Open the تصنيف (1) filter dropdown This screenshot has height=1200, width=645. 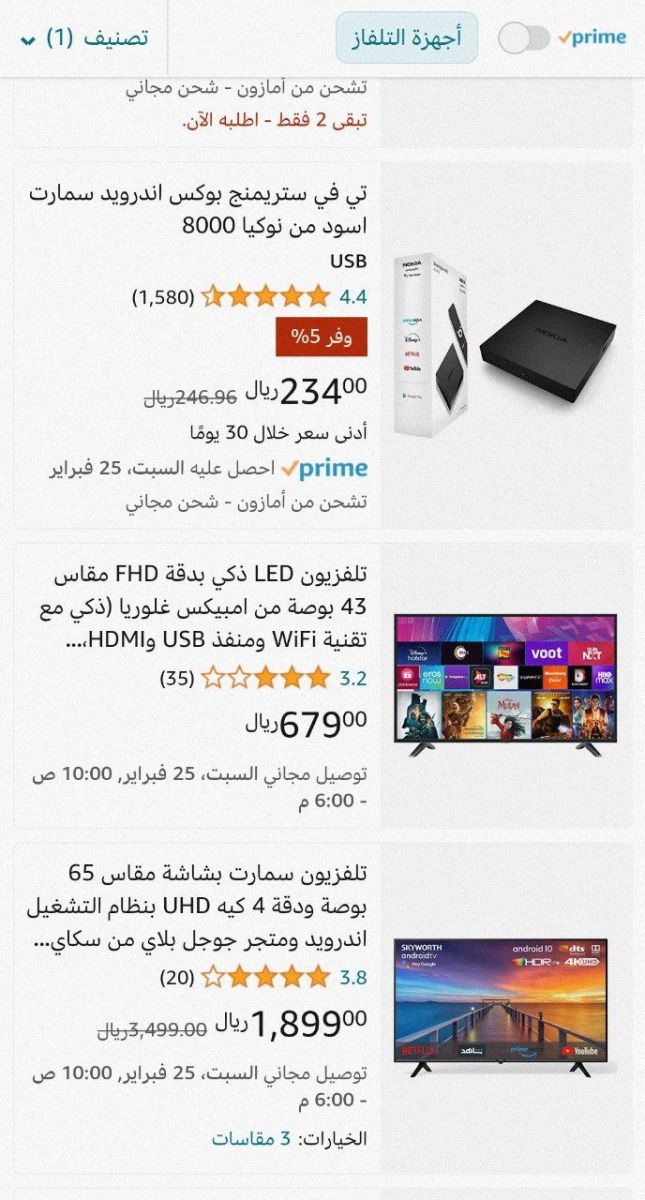(x=84, y=39)
